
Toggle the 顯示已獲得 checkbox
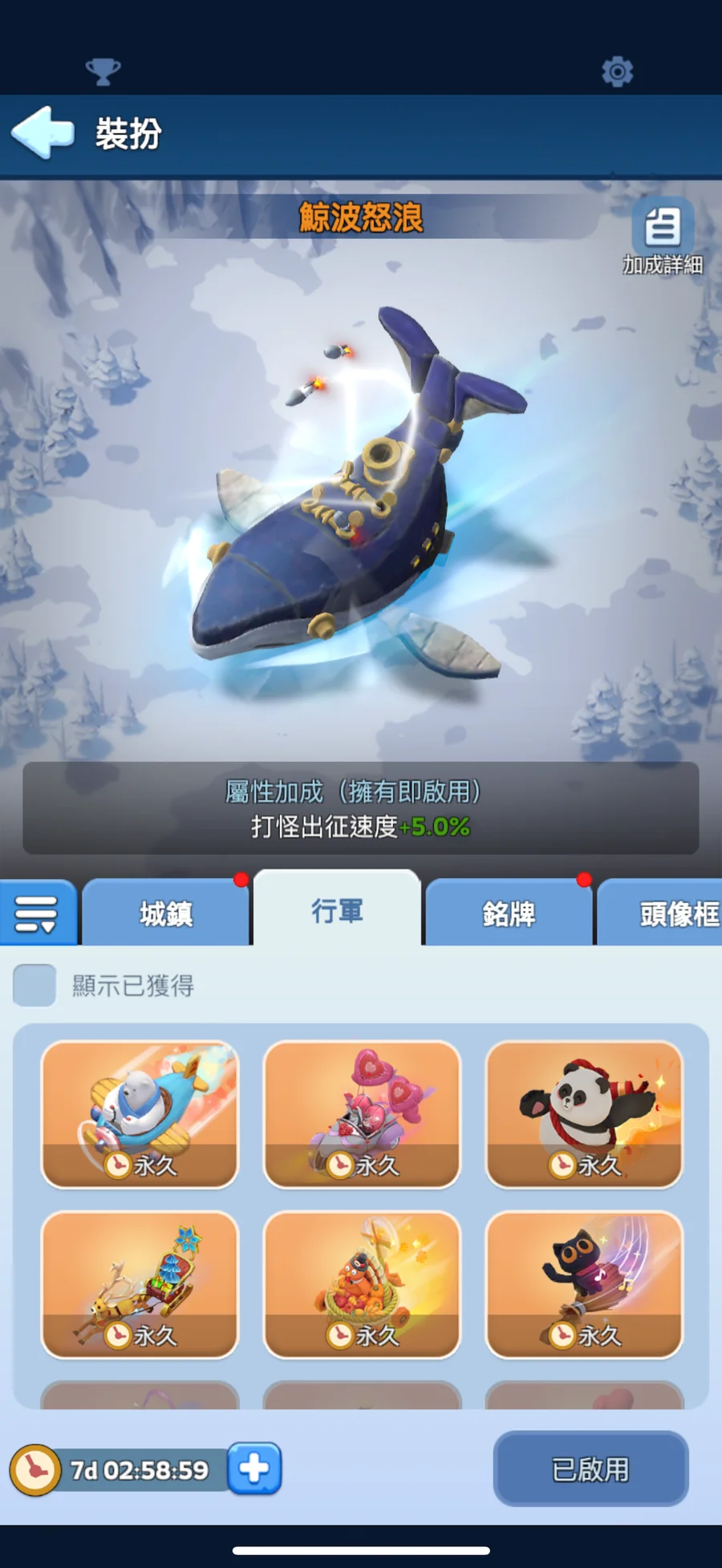[x=34, y=985]
